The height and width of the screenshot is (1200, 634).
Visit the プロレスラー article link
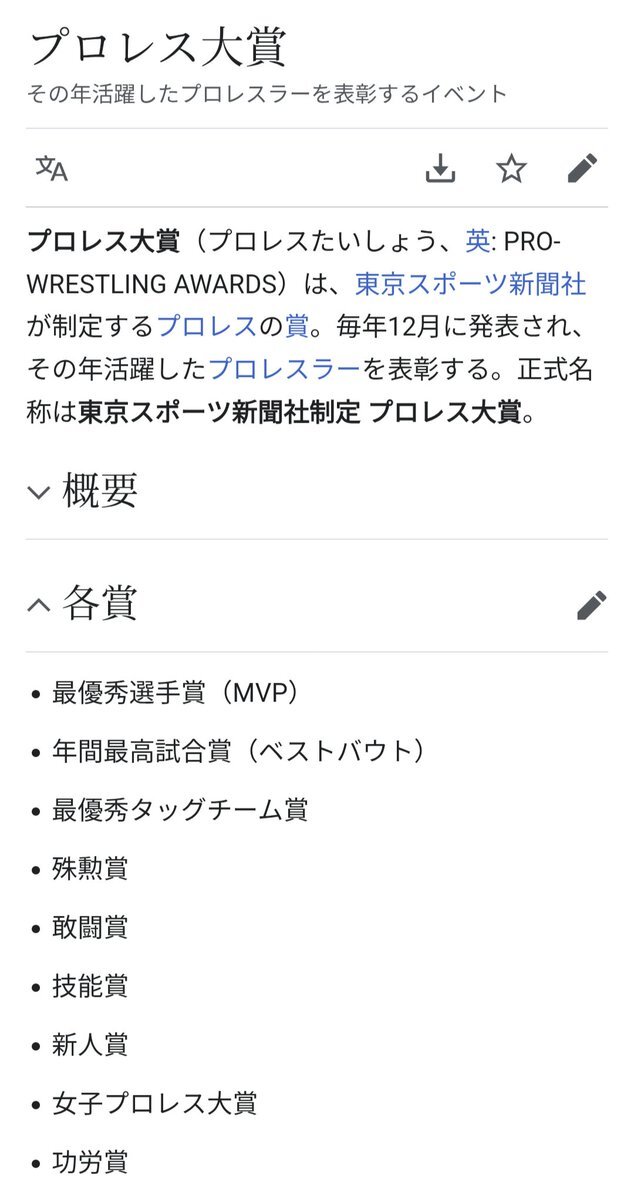point(284,368)
